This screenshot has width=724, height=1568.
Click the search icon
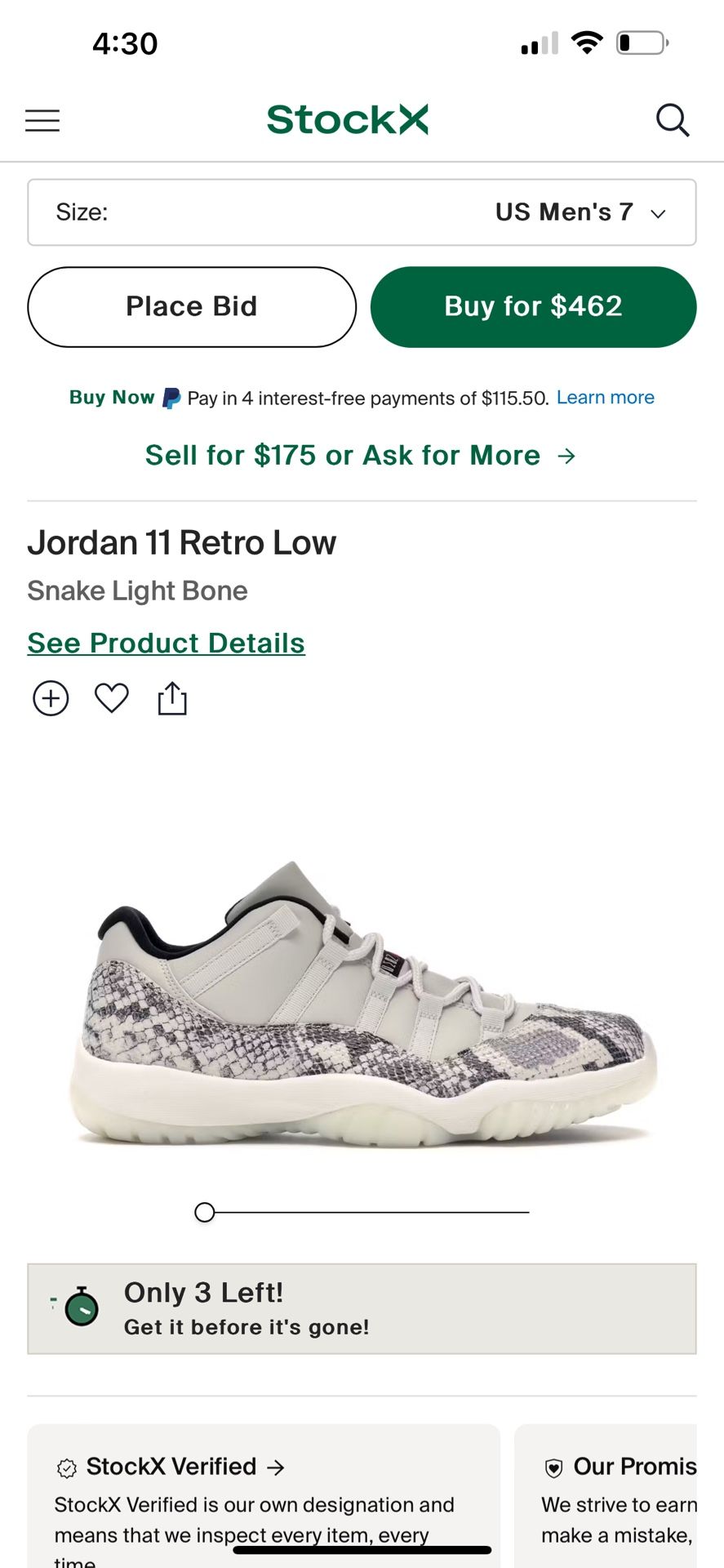[673, 120]
